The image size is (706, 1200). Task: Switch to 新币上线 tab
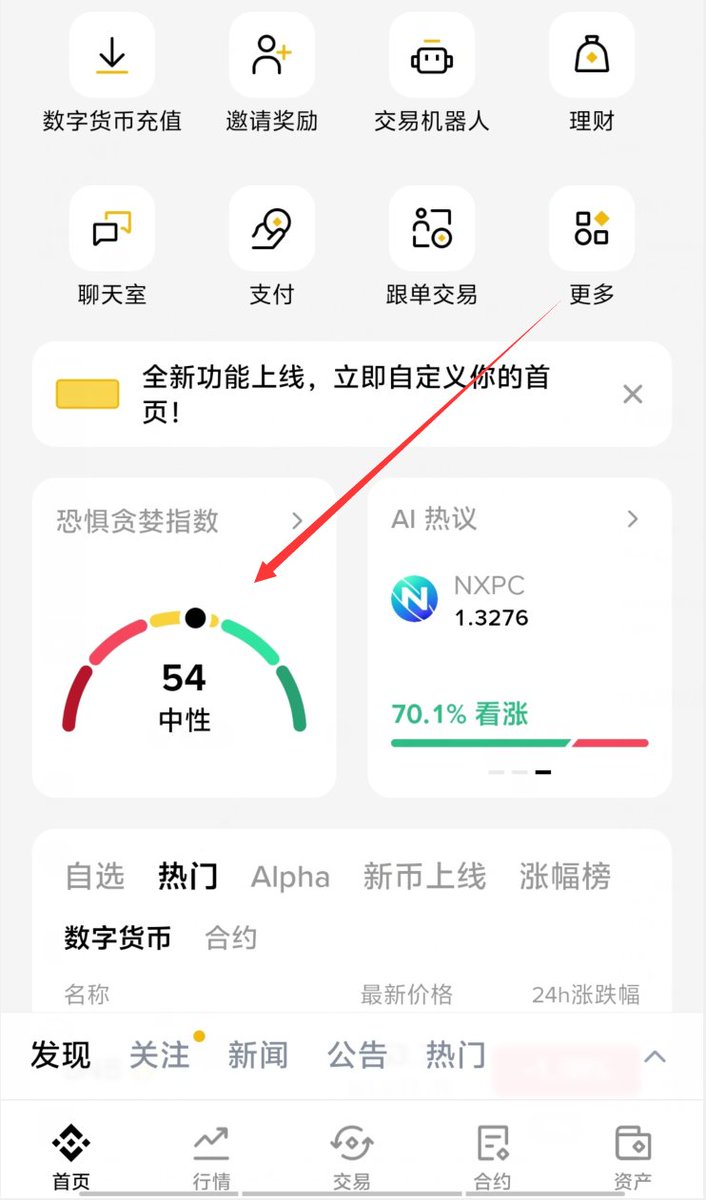pyautogui.click(x=424, y=876)
